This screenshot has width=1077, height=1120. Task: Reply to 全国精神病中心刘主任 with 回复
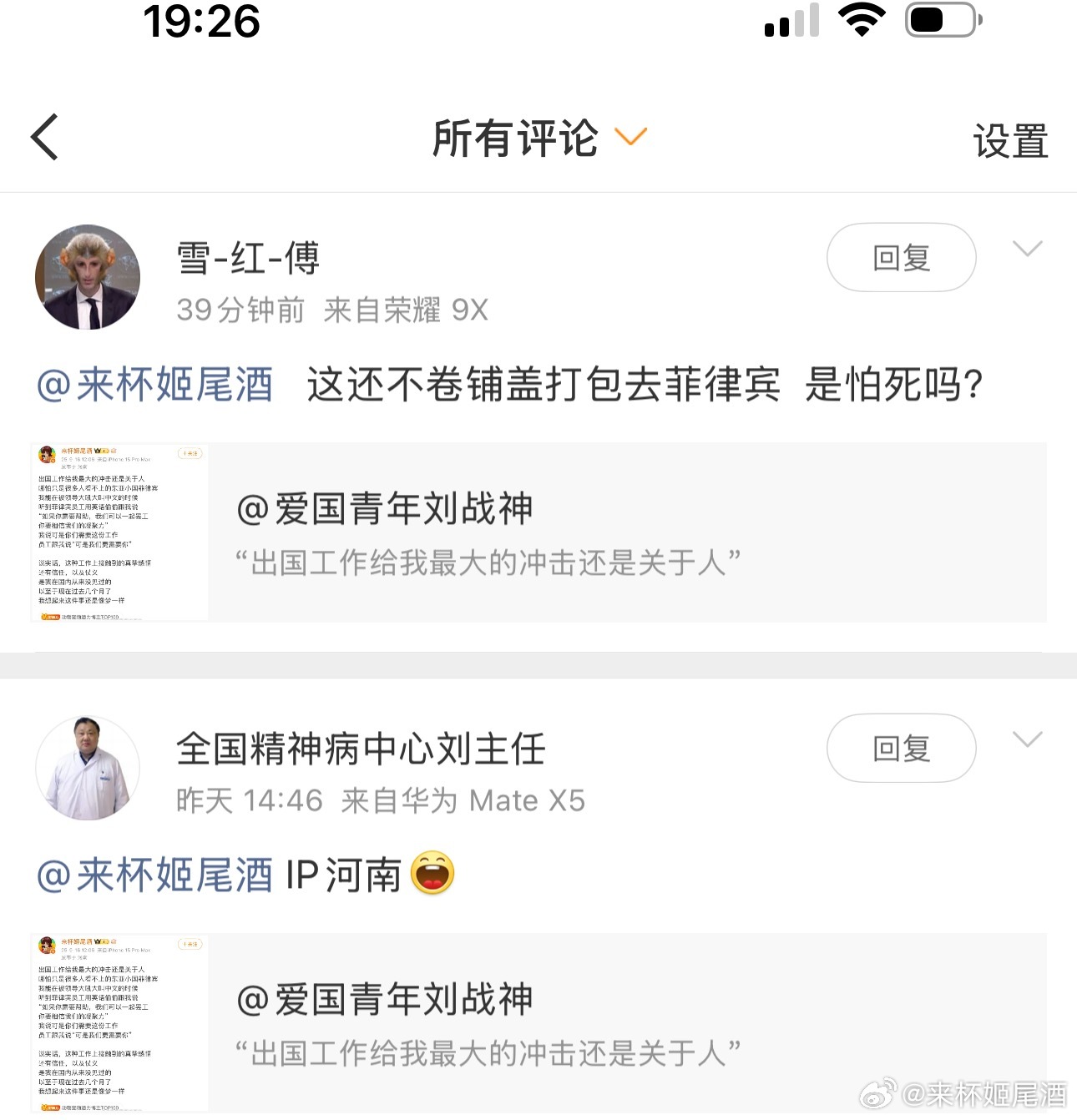coord(901,749)
